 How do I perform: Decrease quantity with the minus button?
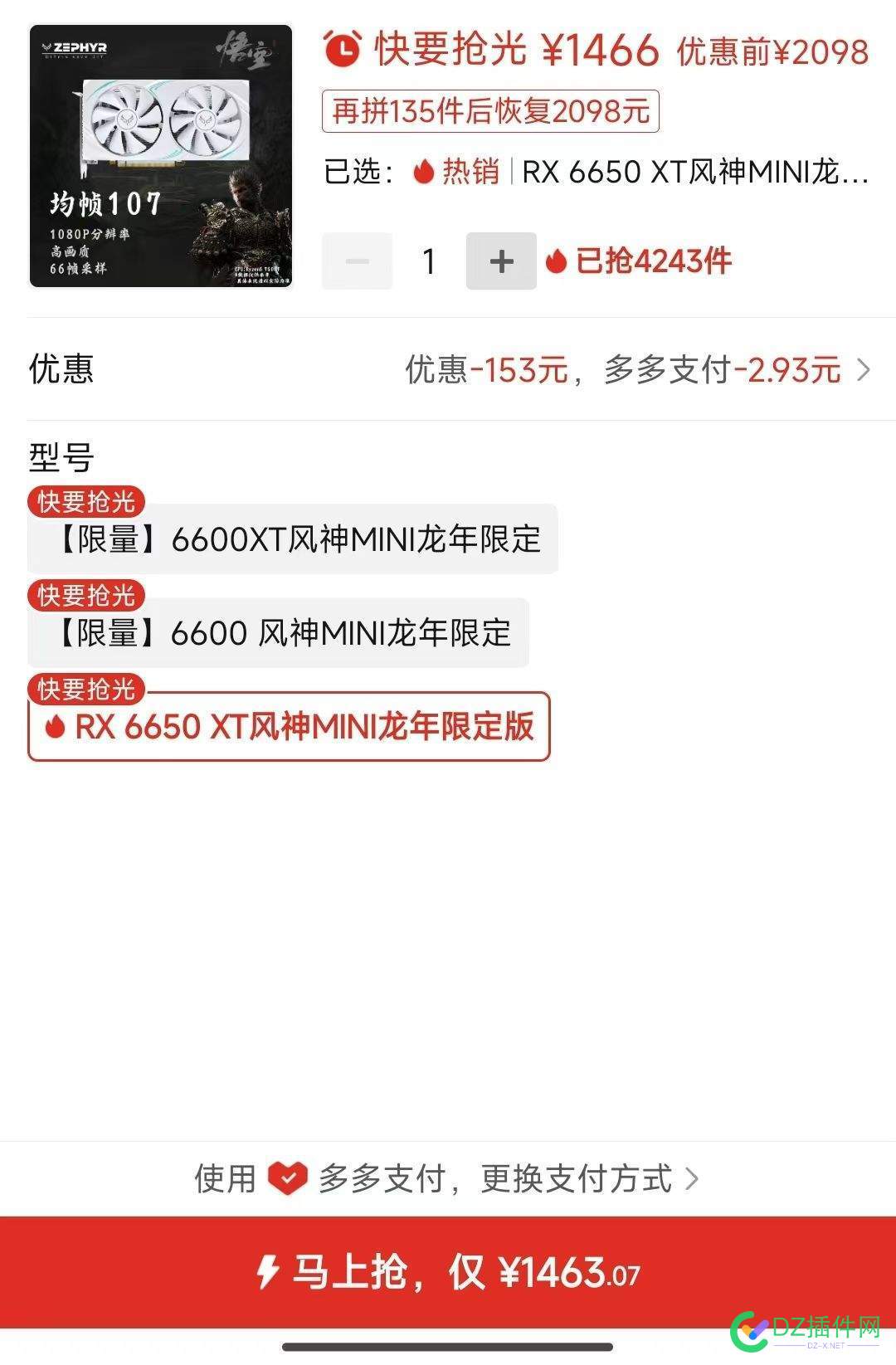tap(357, 261)
